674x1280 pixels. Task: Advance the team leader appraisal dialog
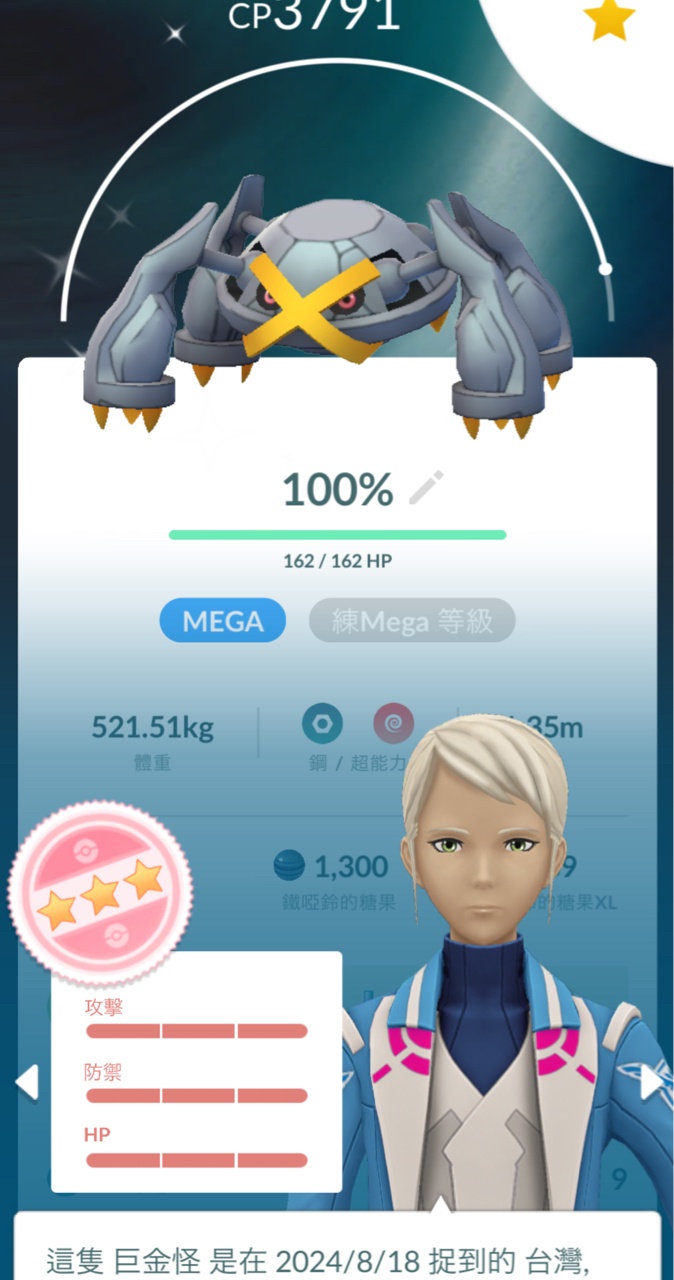click(x=337, y=1250)
